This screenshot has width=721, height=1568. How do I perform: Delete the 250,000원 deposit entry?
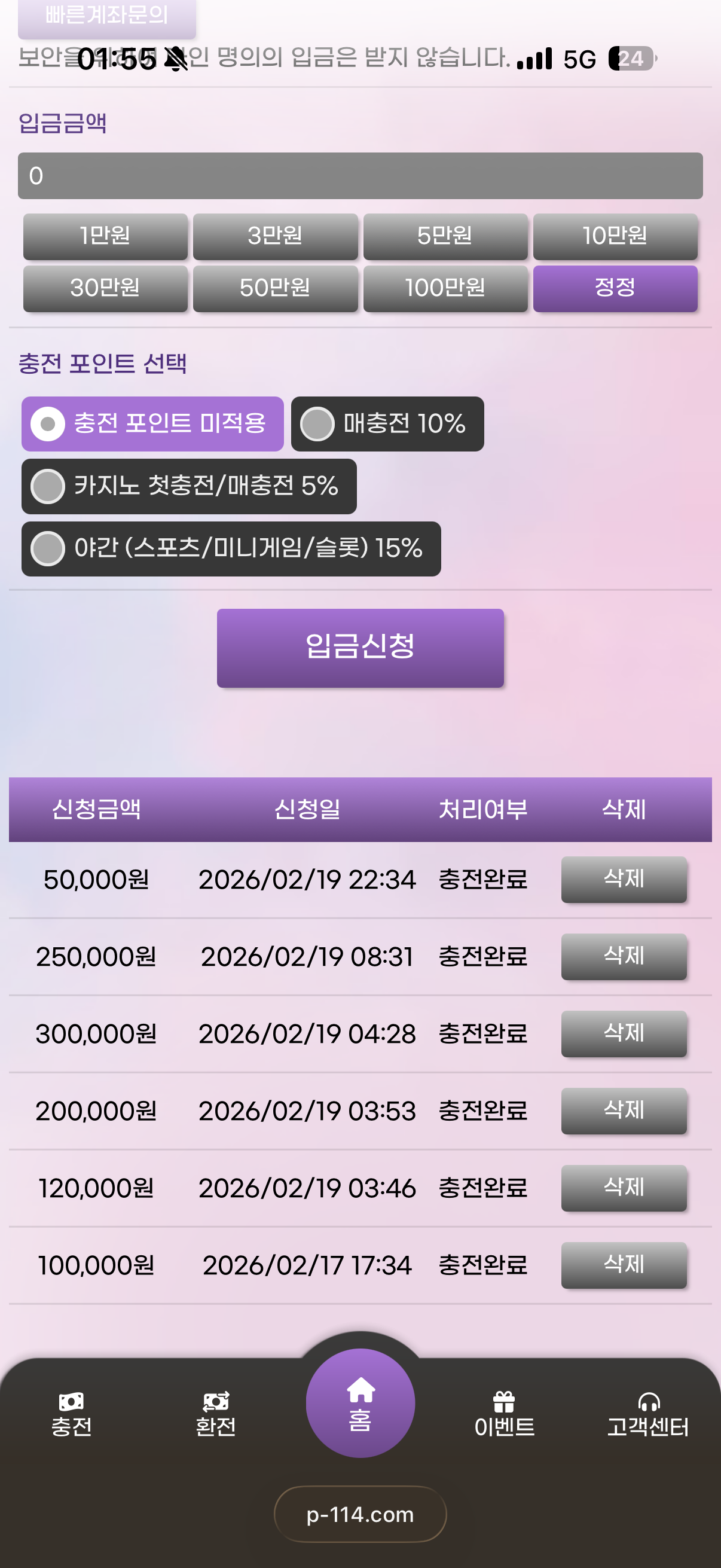(x=623, y=956)
